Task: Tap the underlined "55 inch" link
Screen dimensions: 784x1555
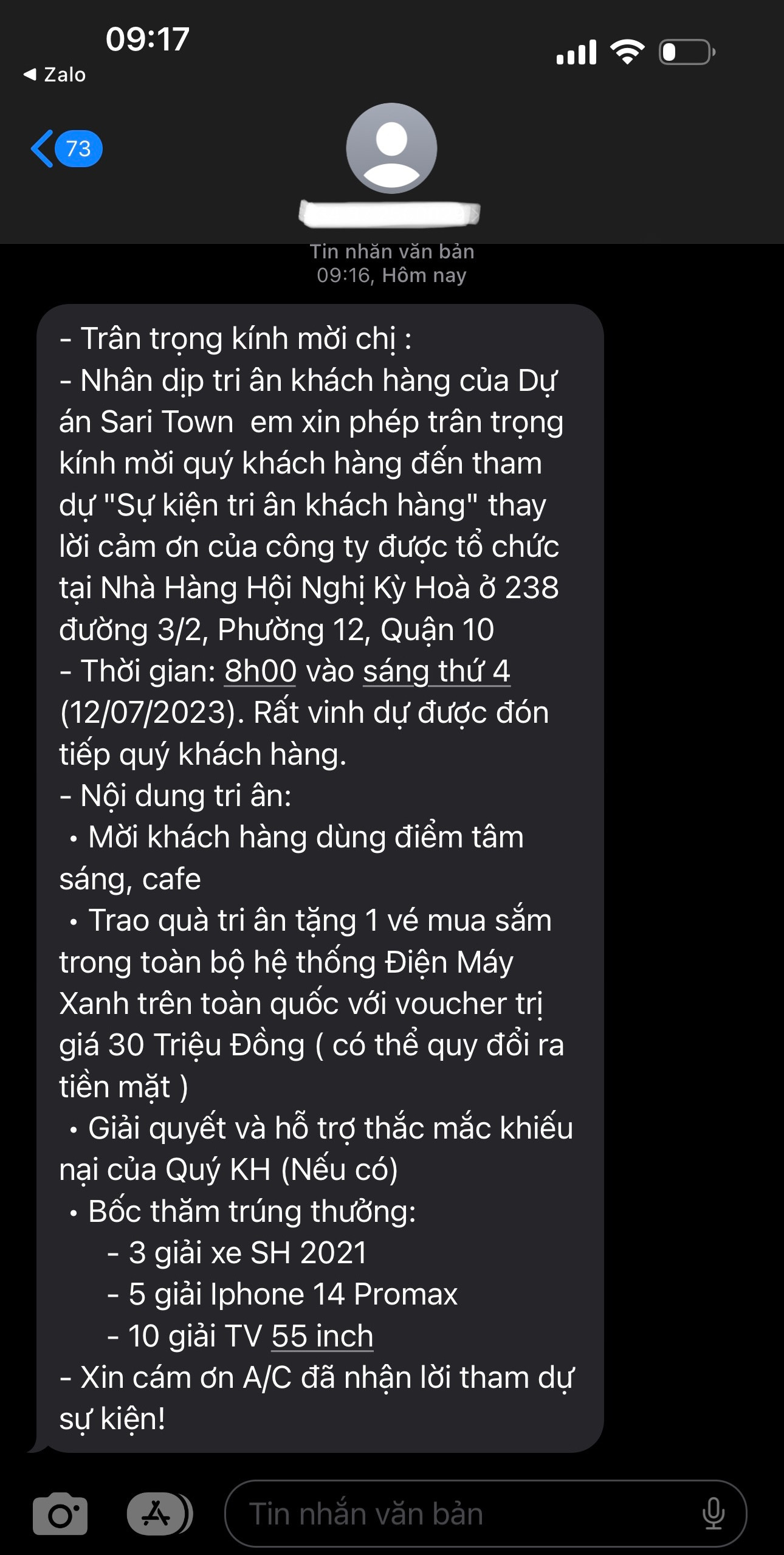Action: coord(322,1336)
